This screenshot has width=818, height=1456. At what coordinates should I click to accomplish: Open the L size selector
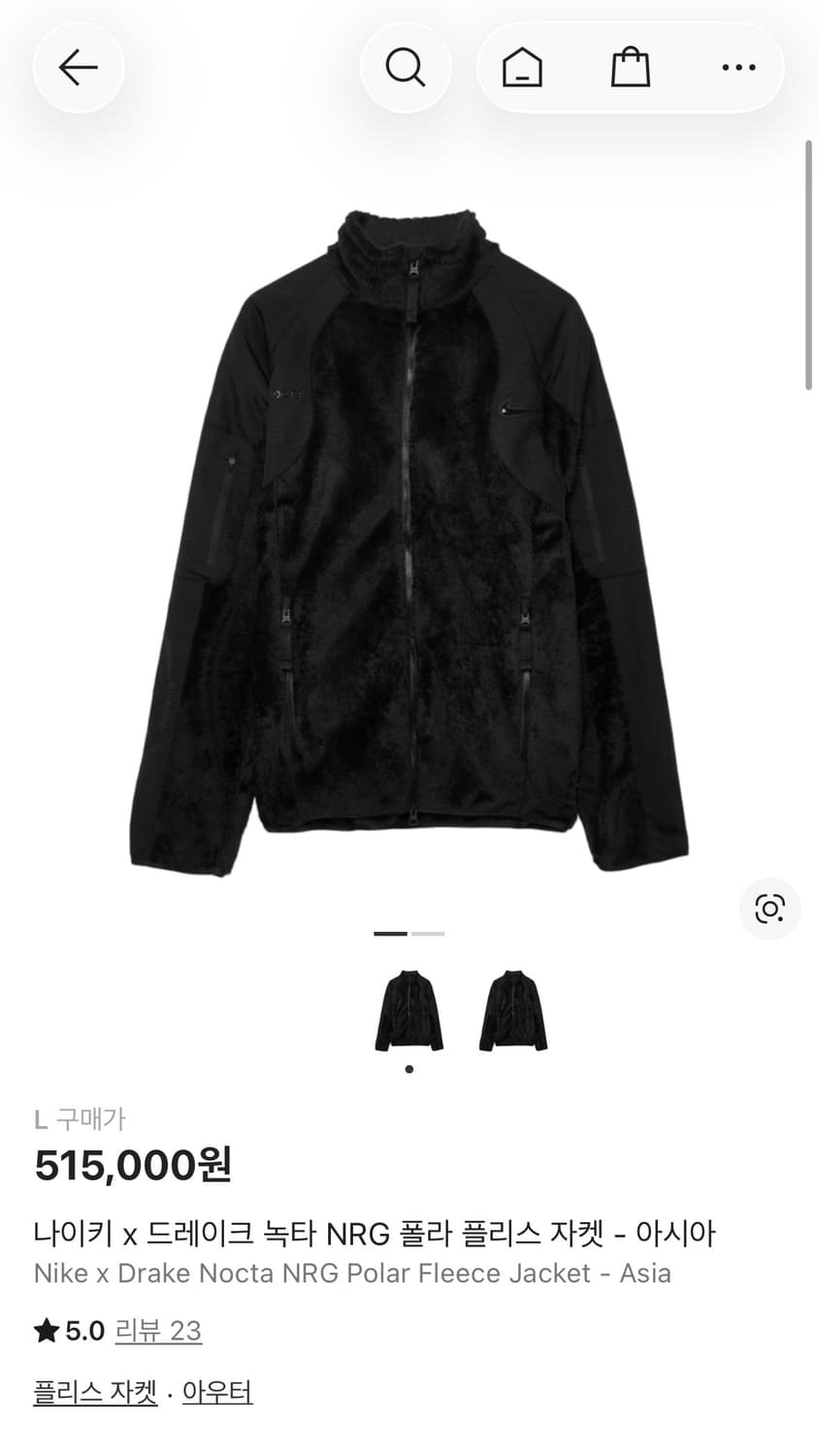click(x=40, y=1118)
